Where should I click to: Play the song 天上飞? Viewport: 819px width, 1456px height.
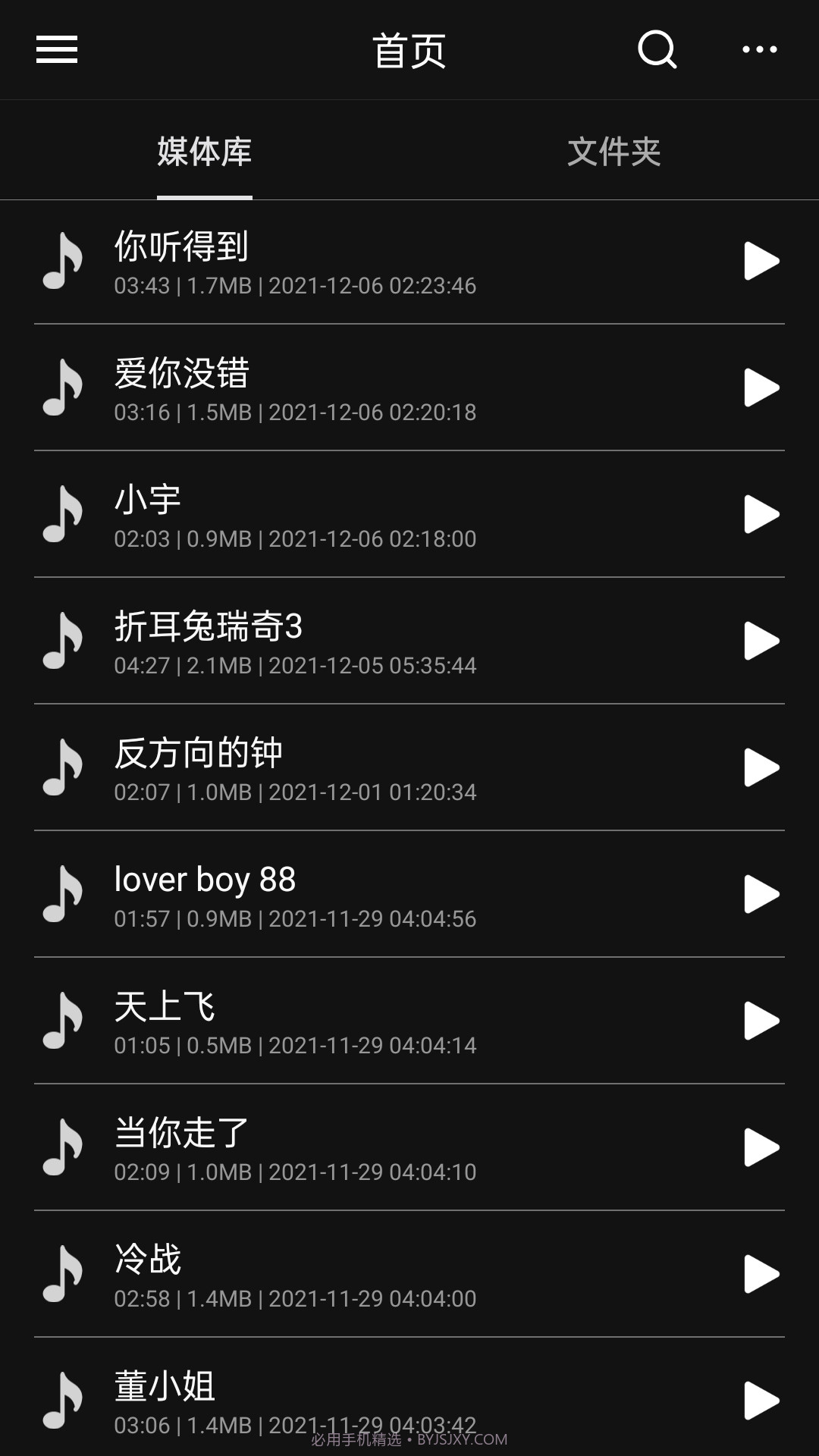tap(761, 1020)
